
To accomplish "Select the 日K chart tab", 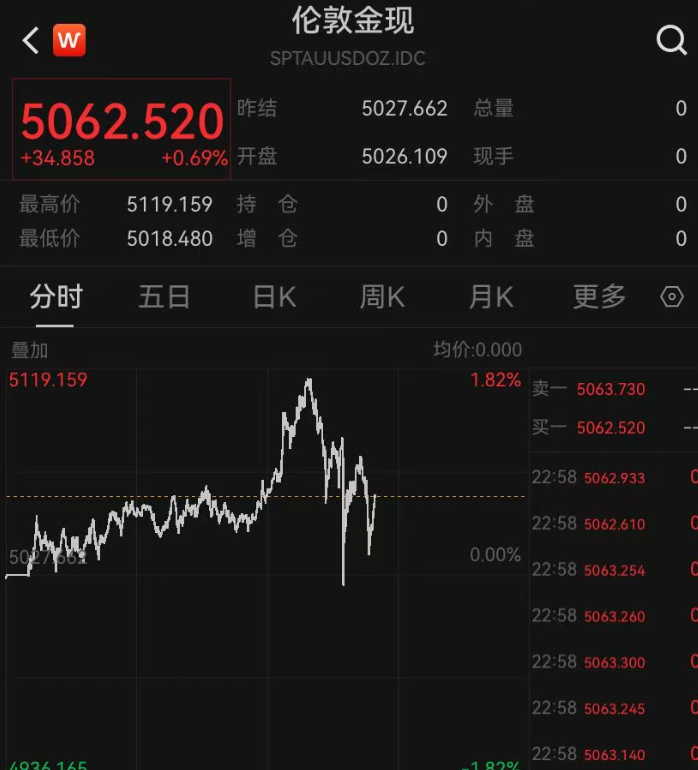I will (x=274, y=297).
